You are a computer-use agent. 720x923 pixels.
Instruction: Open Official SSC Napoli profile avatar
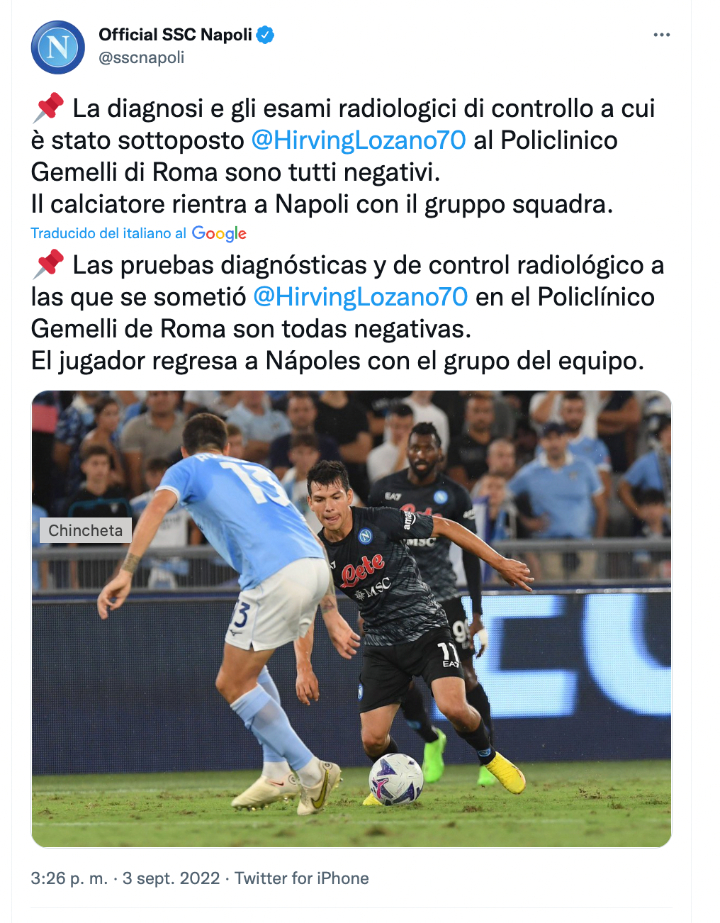(57, 47)
